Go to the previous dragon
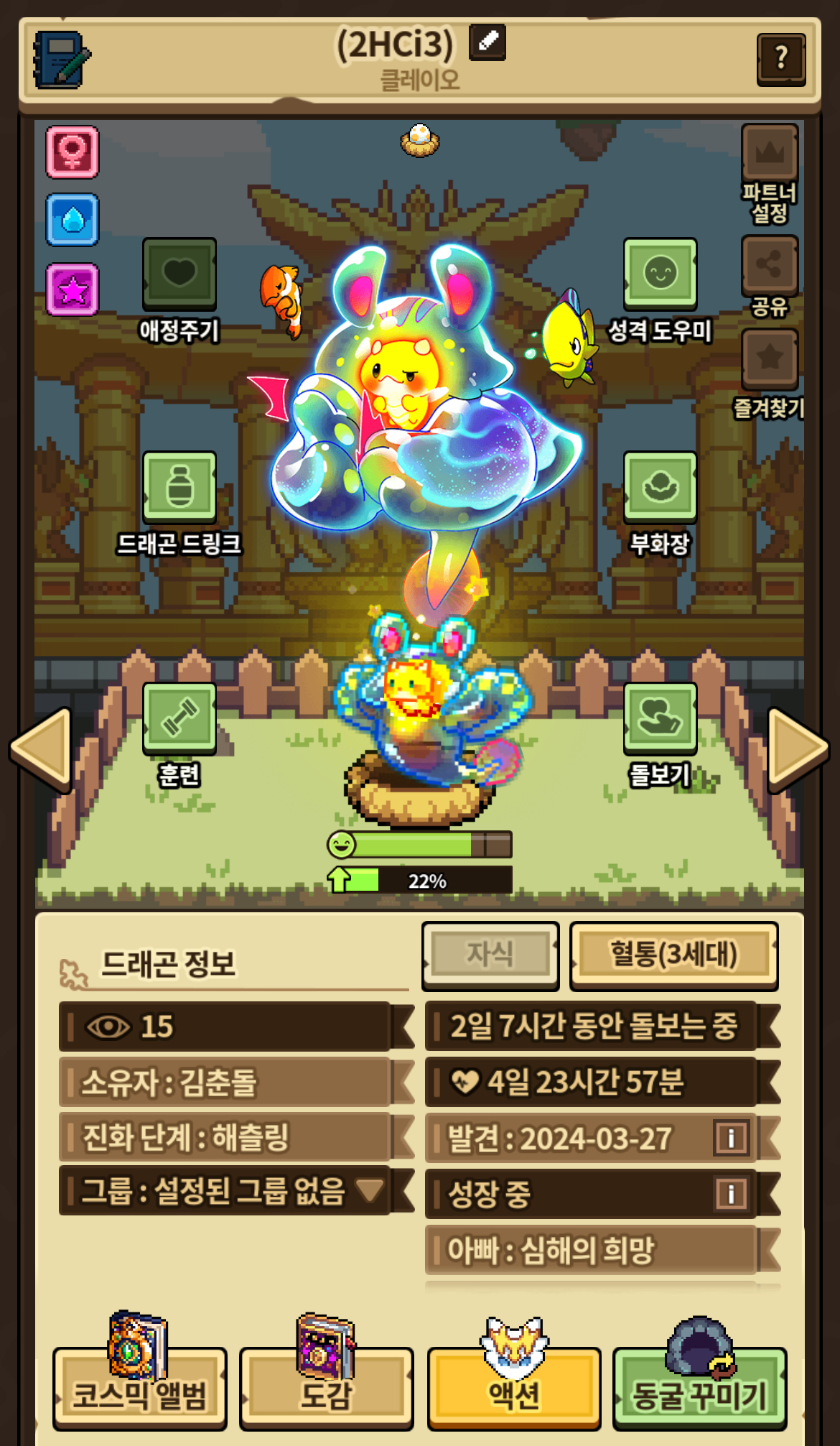This screenshot has height=1446, width=840. [42, 750]
